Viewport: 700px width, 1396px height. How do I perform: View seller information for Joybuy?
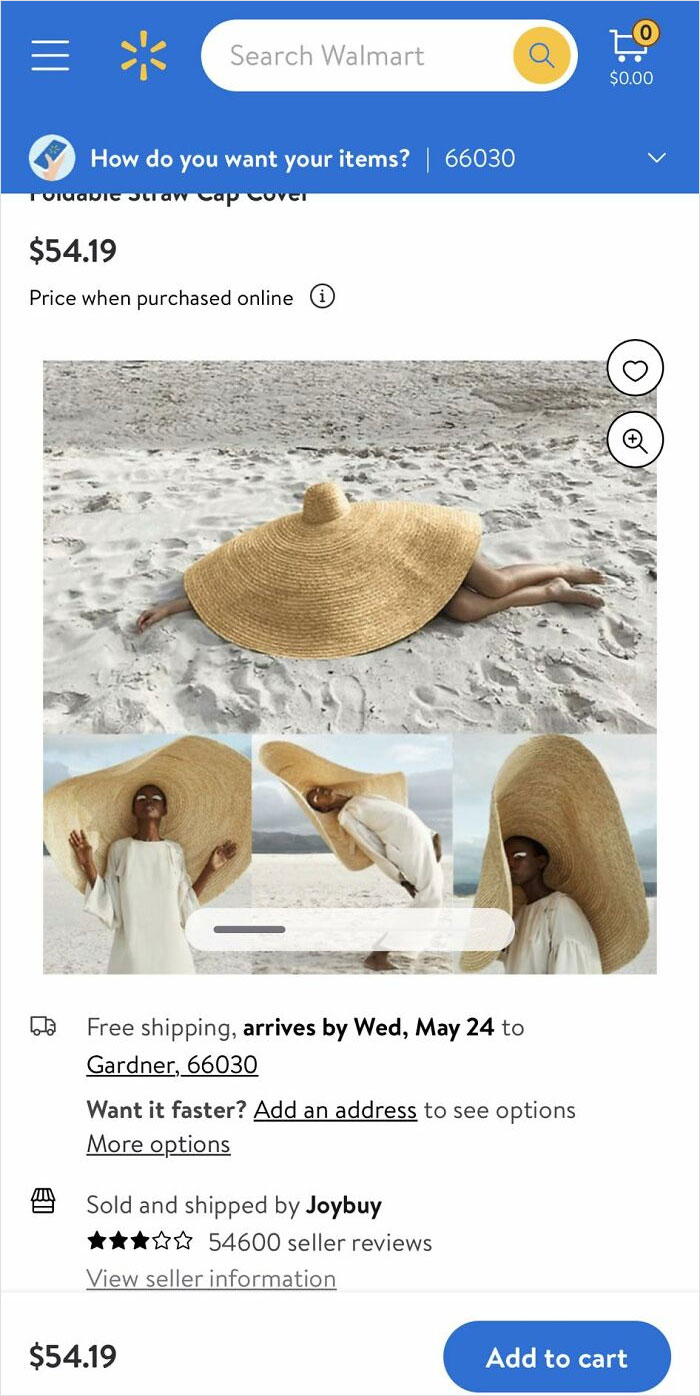point(211,1278)
